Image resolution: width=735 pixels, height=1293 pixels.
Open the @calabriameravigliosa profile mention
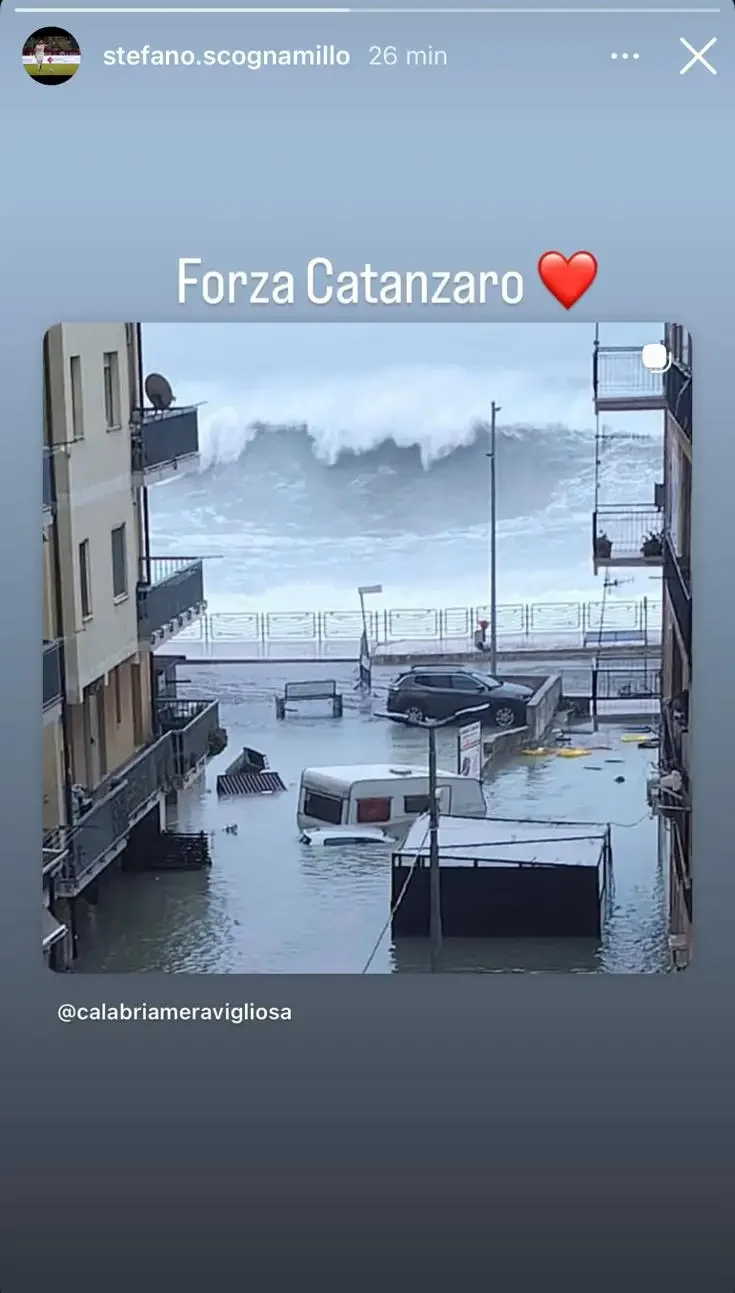point(174,1012)
